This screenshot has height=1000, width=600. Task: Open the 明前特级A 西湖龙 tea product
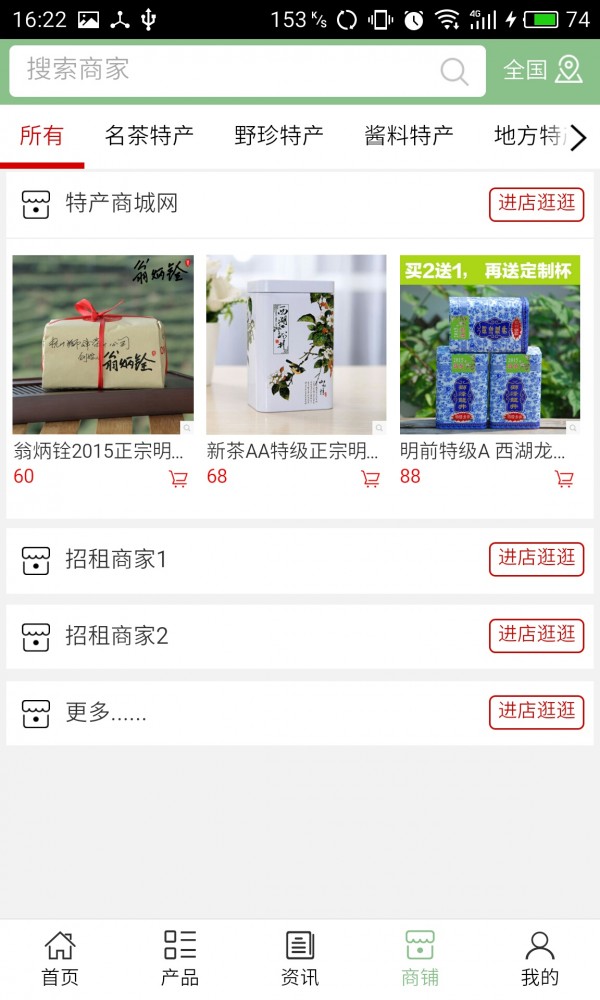tap(490, 345)
